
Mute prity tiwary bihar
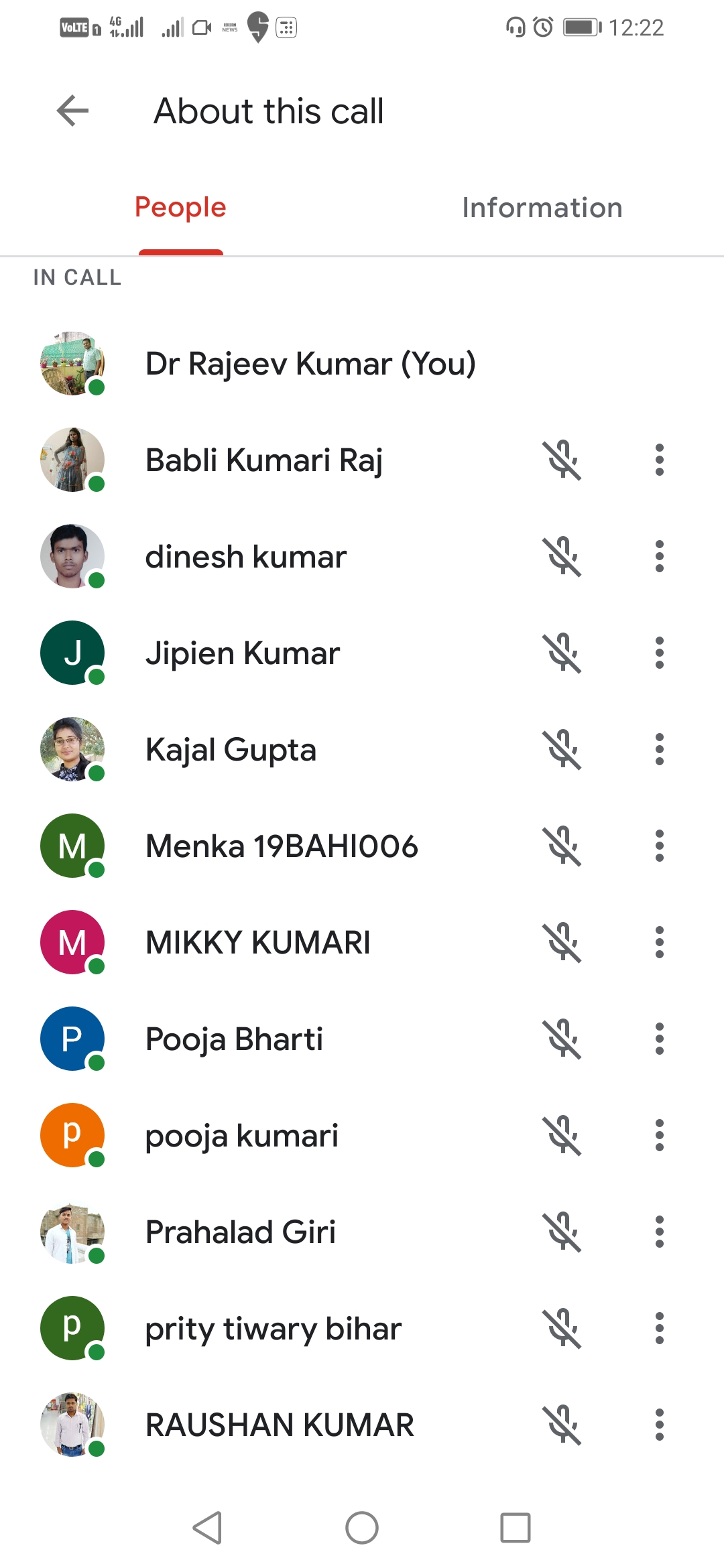pos(562,1329)
